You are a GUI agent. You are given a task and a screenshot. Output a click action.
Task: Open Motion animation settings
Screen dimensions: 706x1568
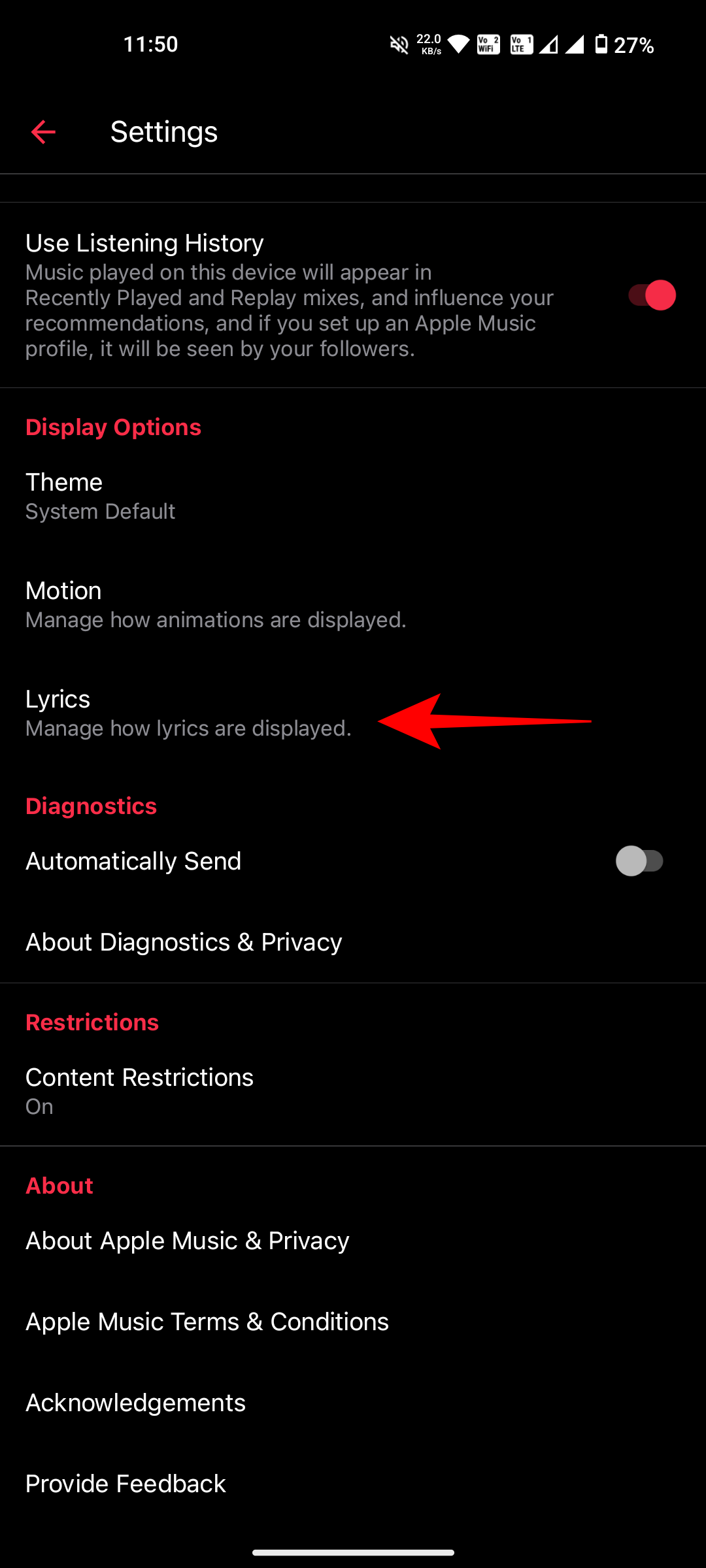(216, 604)
